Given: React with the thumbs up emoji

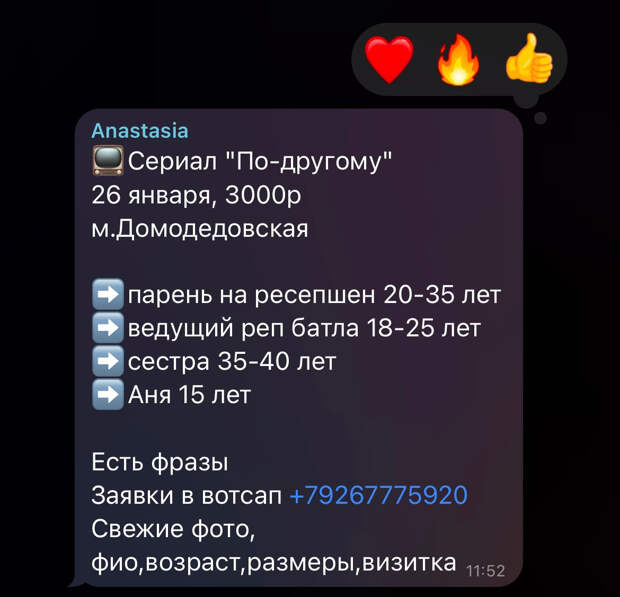Looking at the screenshot, I should (x=529, y=60).
